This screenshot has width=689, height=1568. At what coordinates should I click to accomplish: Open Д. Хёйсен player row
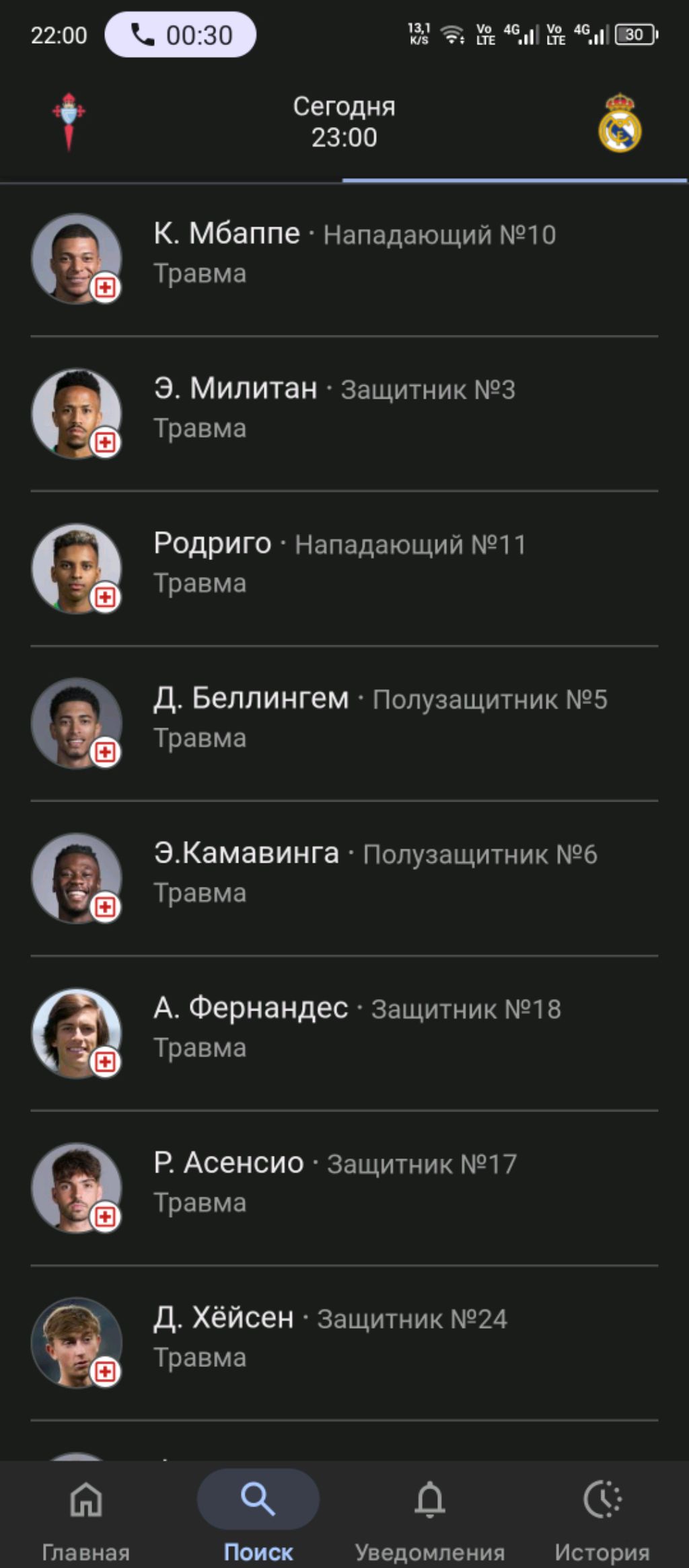pyautogui.click(x=343, y=1341)
